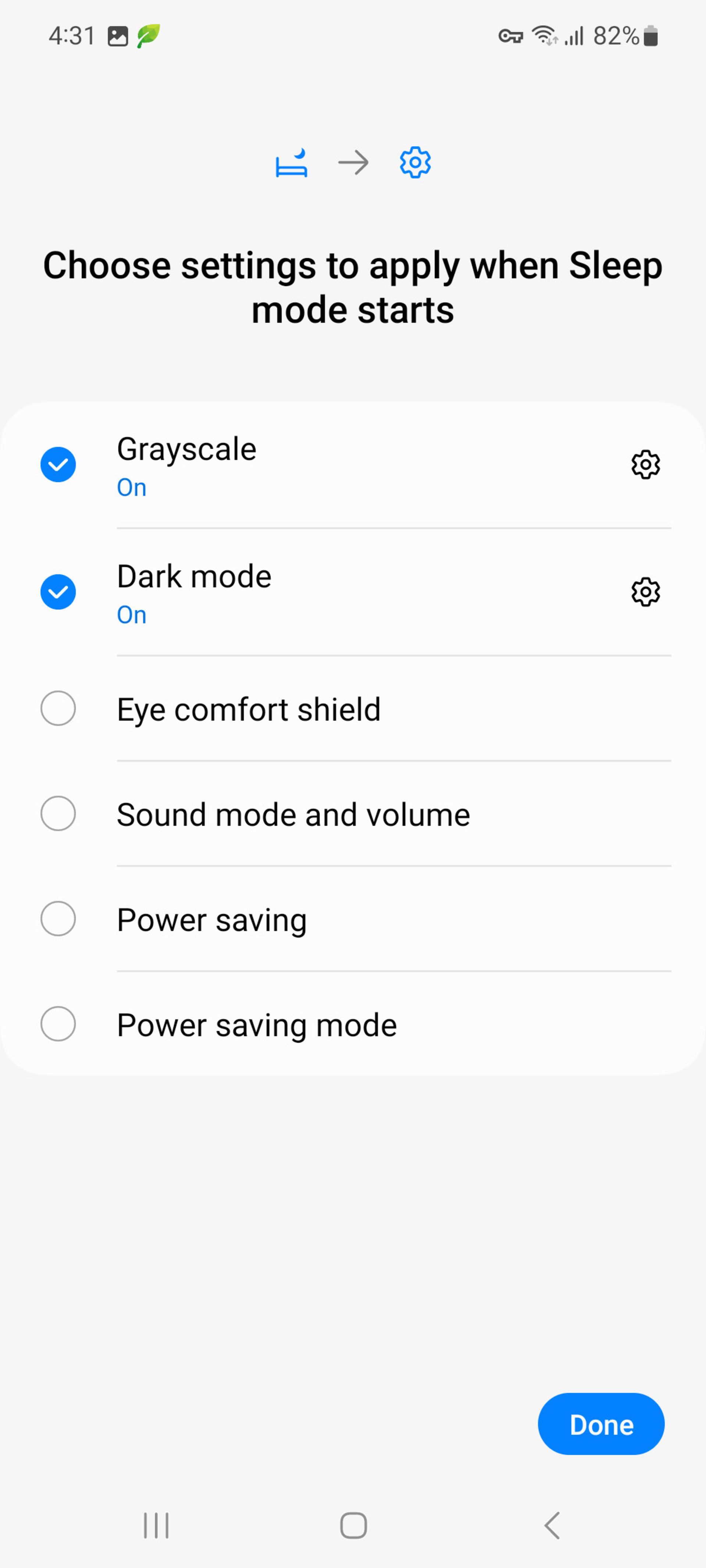Image resolution: width=706 pixels, height=1568 pixels.
Task: Tap the battery indicator in status bar
Action: [650, 36]
